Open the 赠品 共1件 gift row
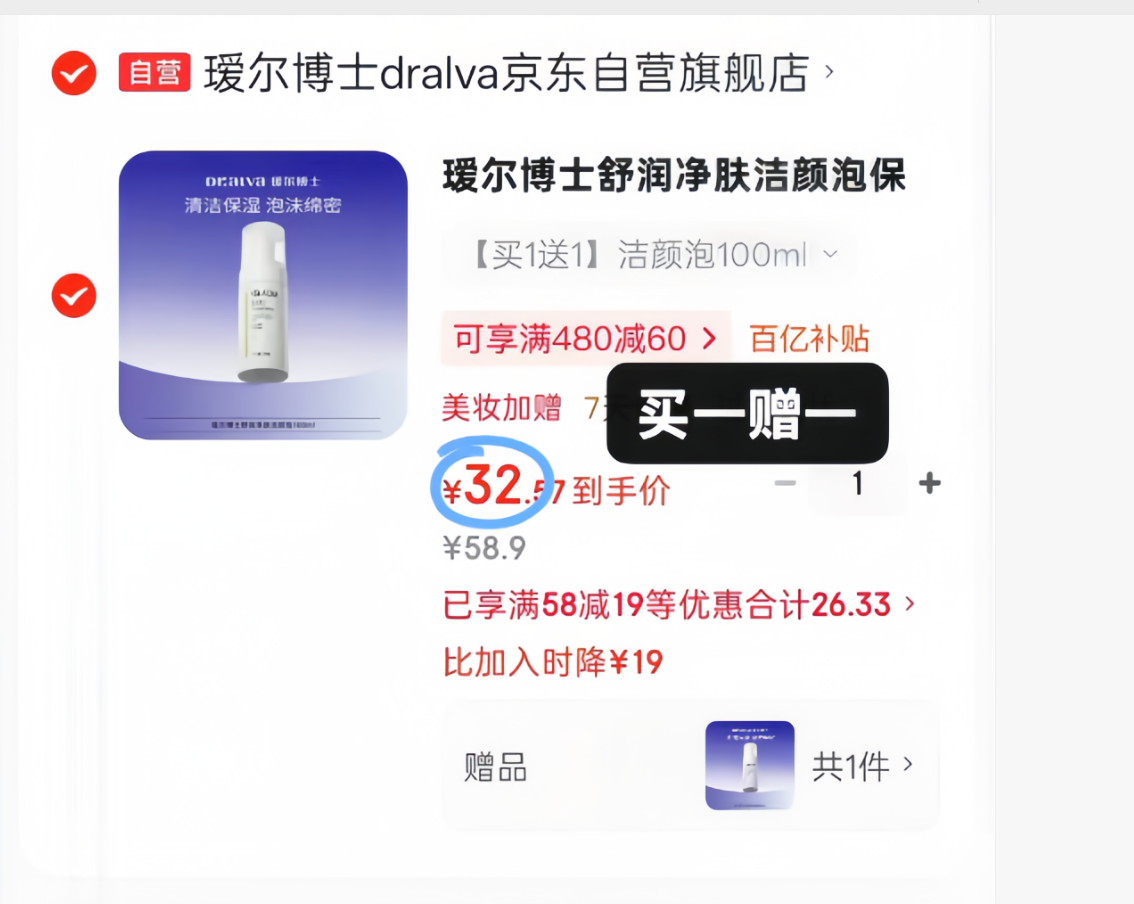The height and width of the screenshot is (904, 1134). coord(690,767)
